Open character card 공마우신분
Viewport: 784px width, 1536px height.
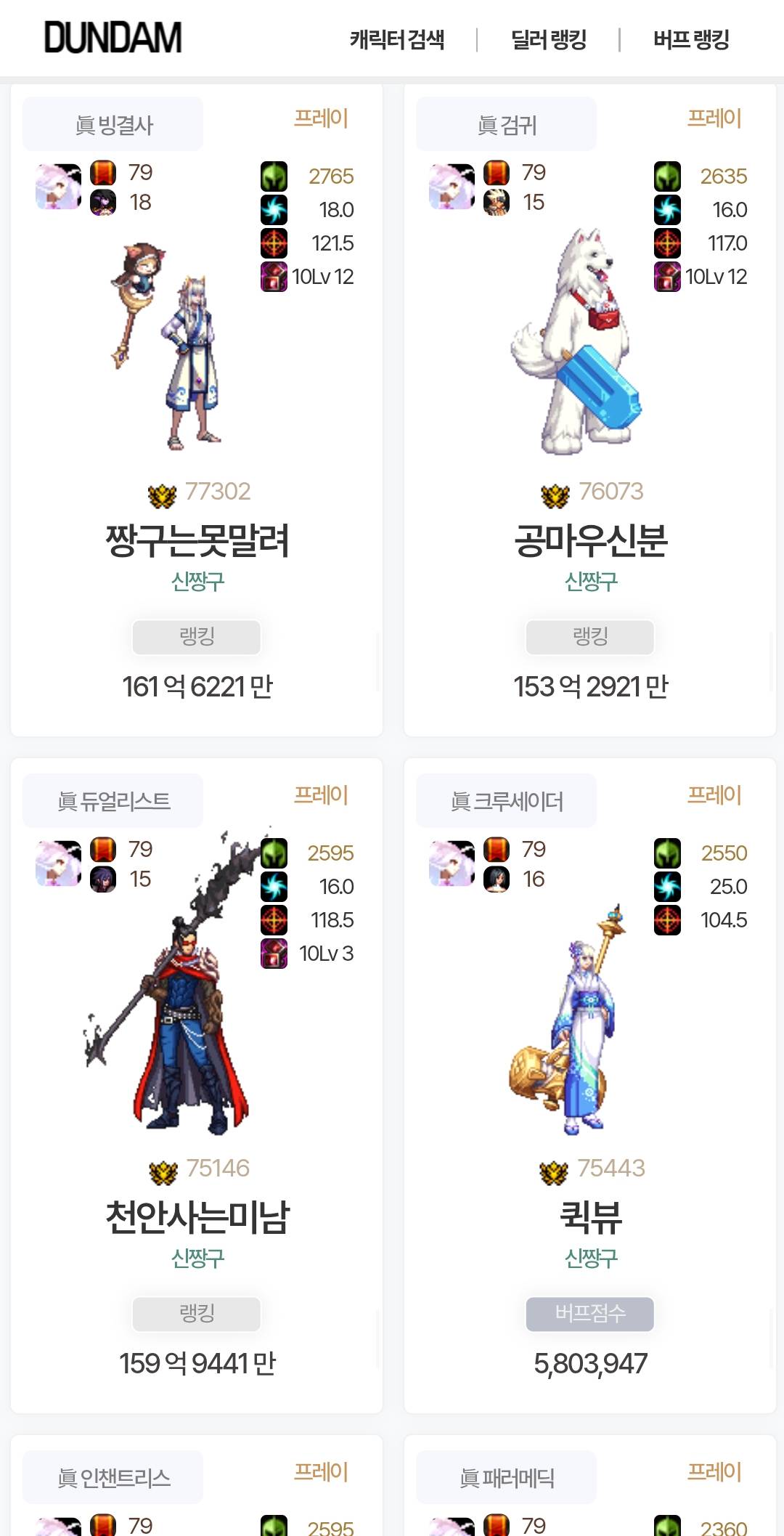pos(590,410)
